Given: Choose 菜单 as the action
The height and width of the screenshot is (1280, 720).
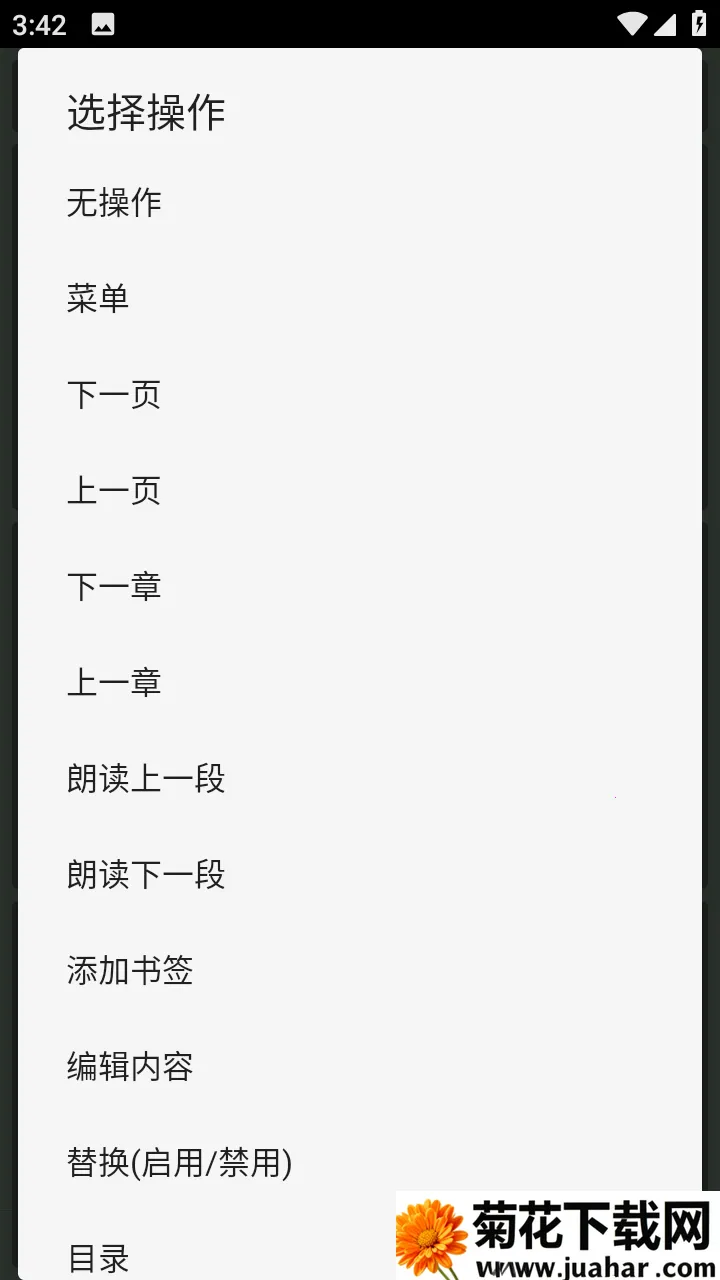Looking at the screenshot, I should point(98,299).
